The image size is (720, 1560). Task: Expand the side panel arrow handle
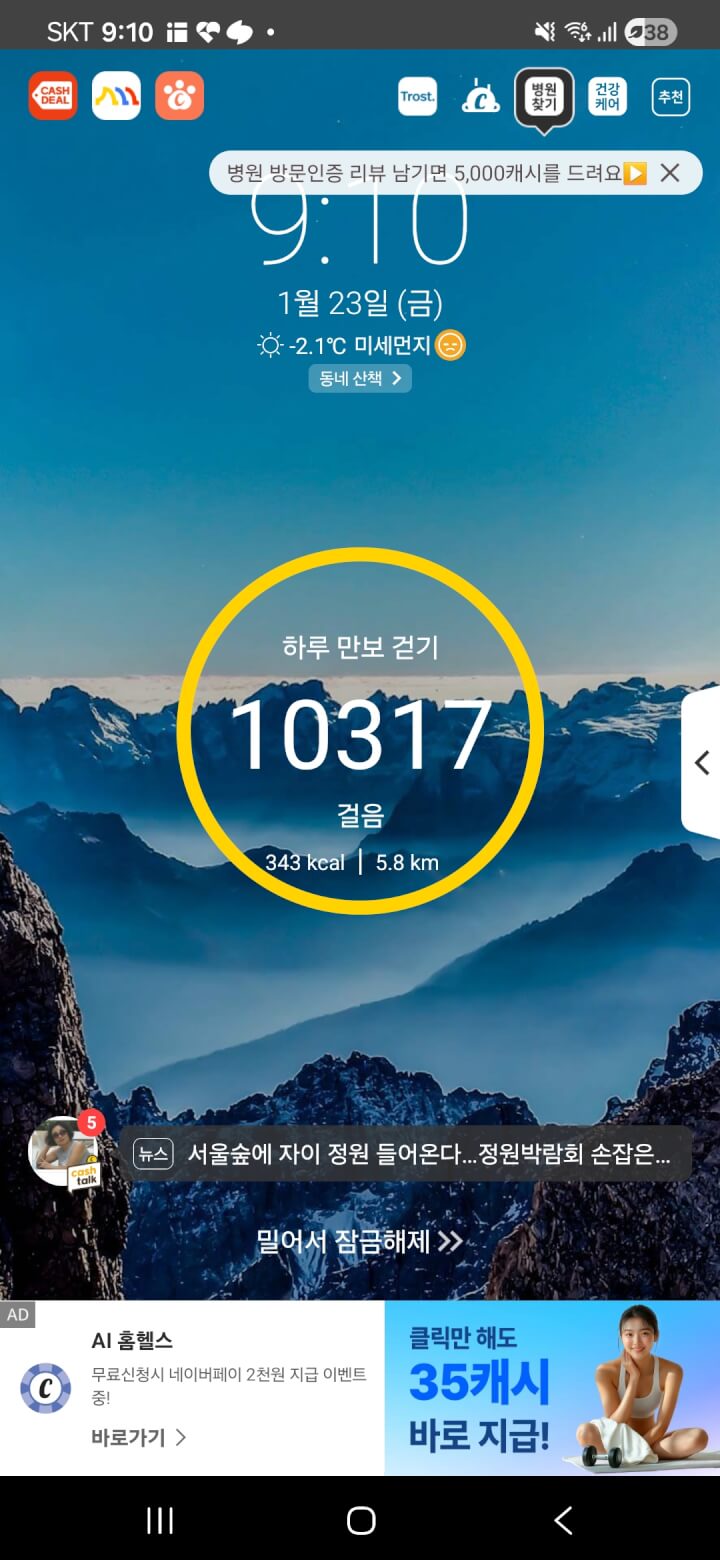pyautogui.click(x=702, y=762)
